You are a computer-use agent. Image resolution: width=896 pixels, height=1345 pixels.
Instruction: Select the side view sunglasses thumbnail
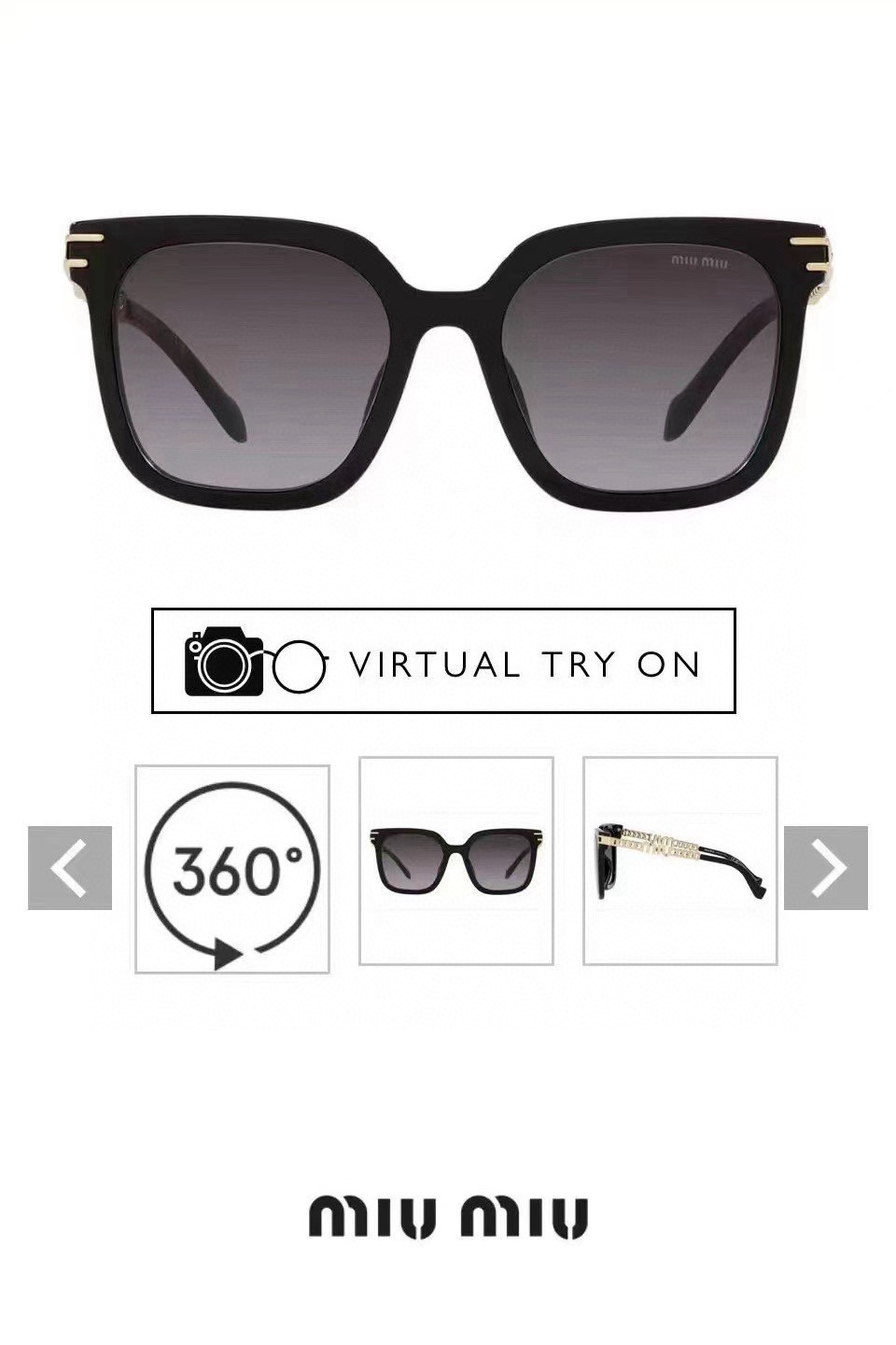(x=680, y=861)
